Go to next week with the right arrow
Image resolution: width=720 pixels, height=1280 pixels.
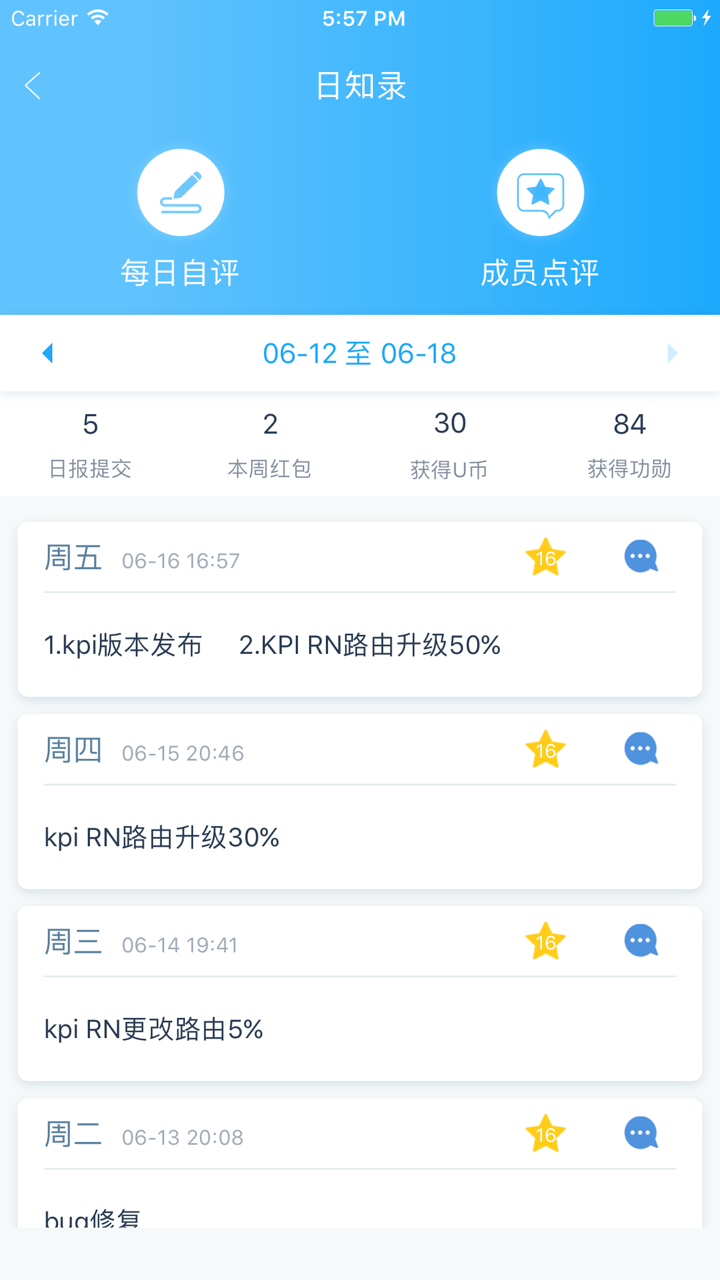coord(673,353)
